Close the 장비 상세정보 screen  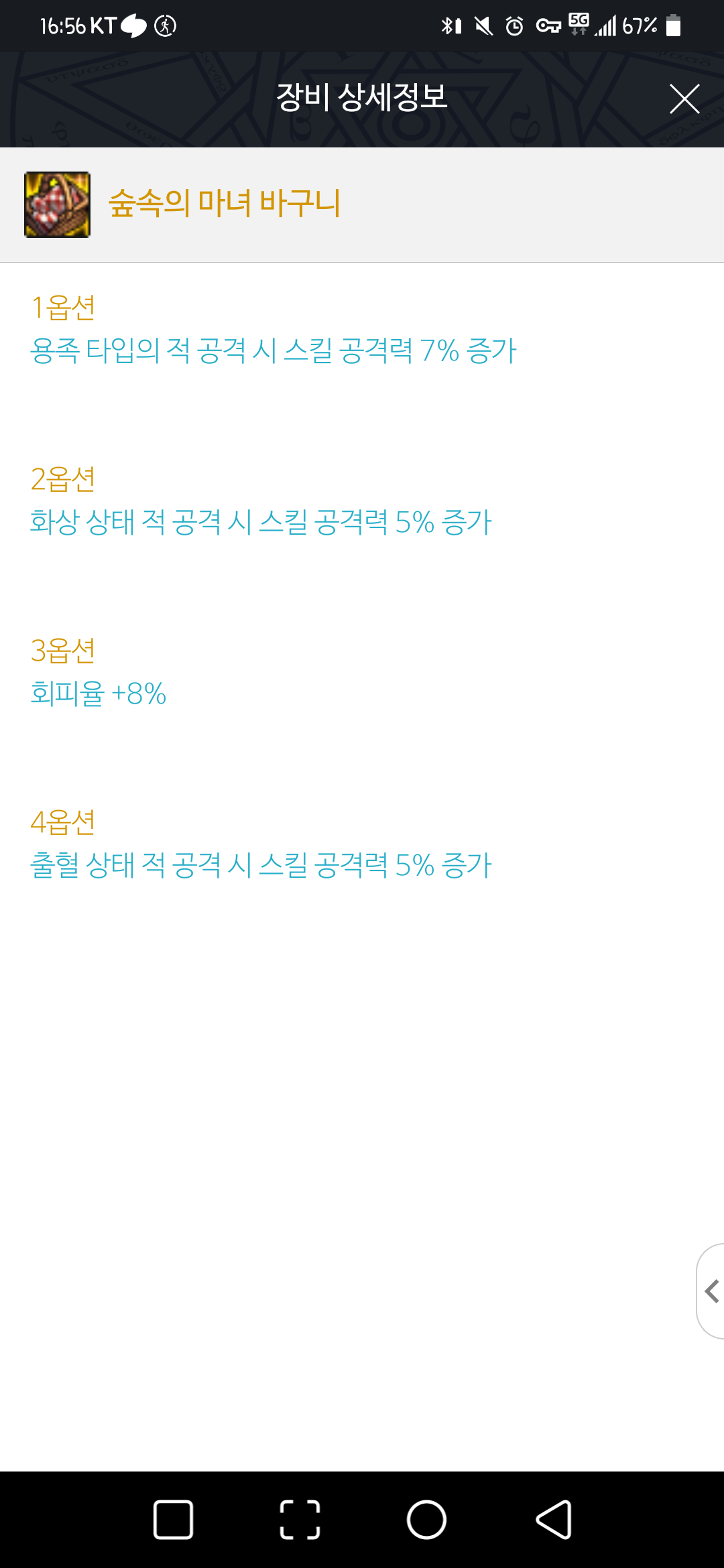coord(684,99)
